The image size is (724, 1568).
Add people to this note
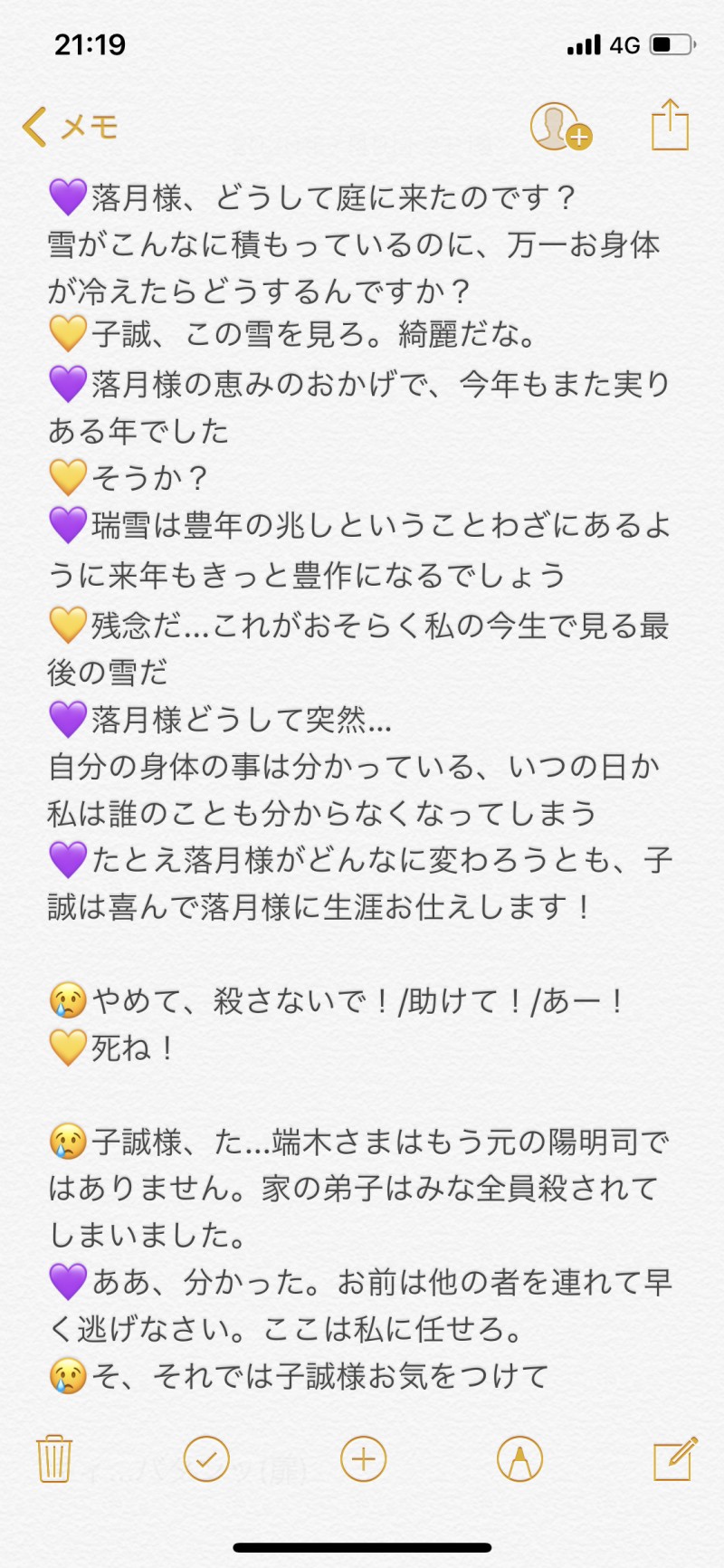point(558,127)
